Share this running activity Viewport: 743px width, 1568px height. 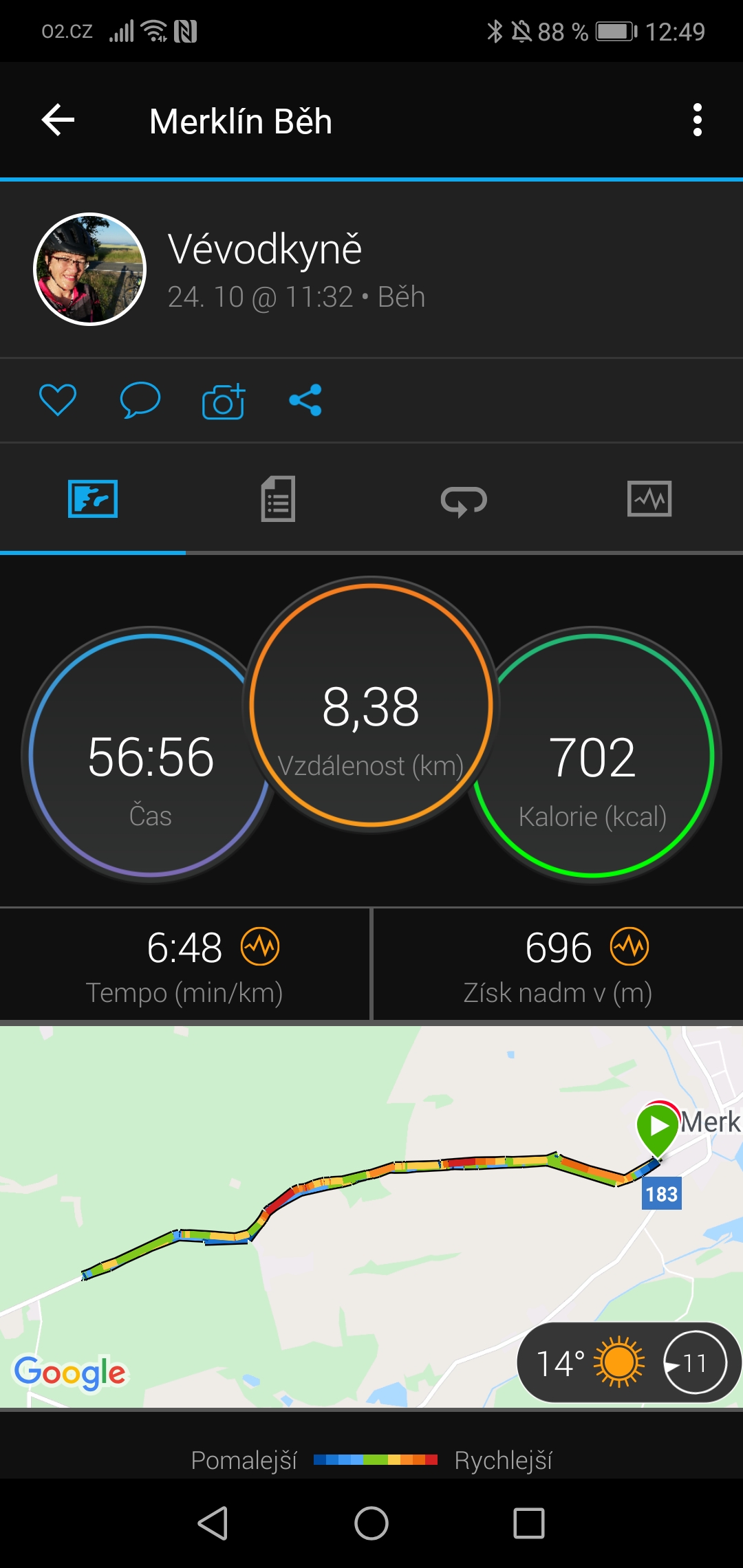(305, 400)
